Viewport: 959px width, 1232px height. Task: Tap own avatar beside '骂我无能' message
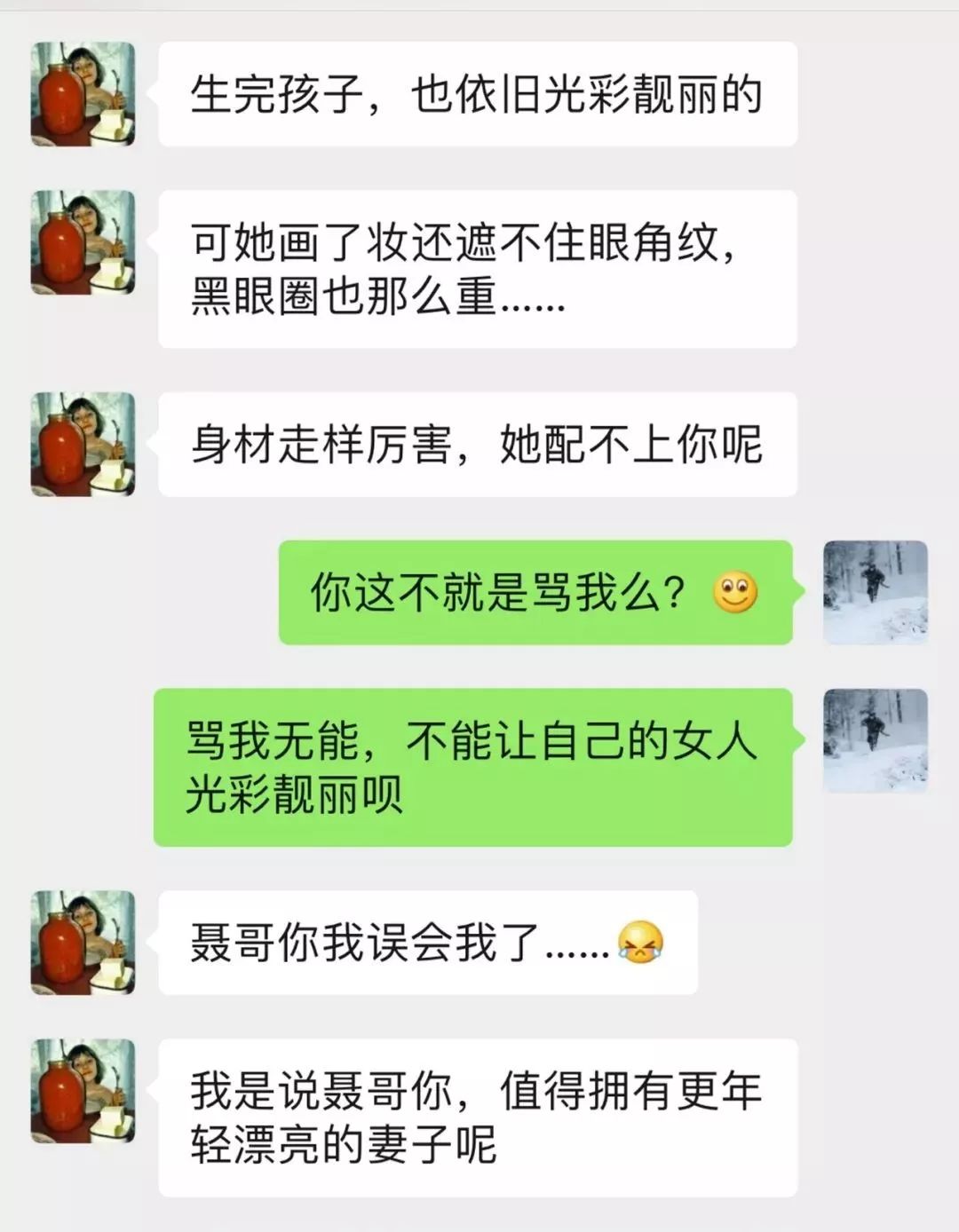875,740
